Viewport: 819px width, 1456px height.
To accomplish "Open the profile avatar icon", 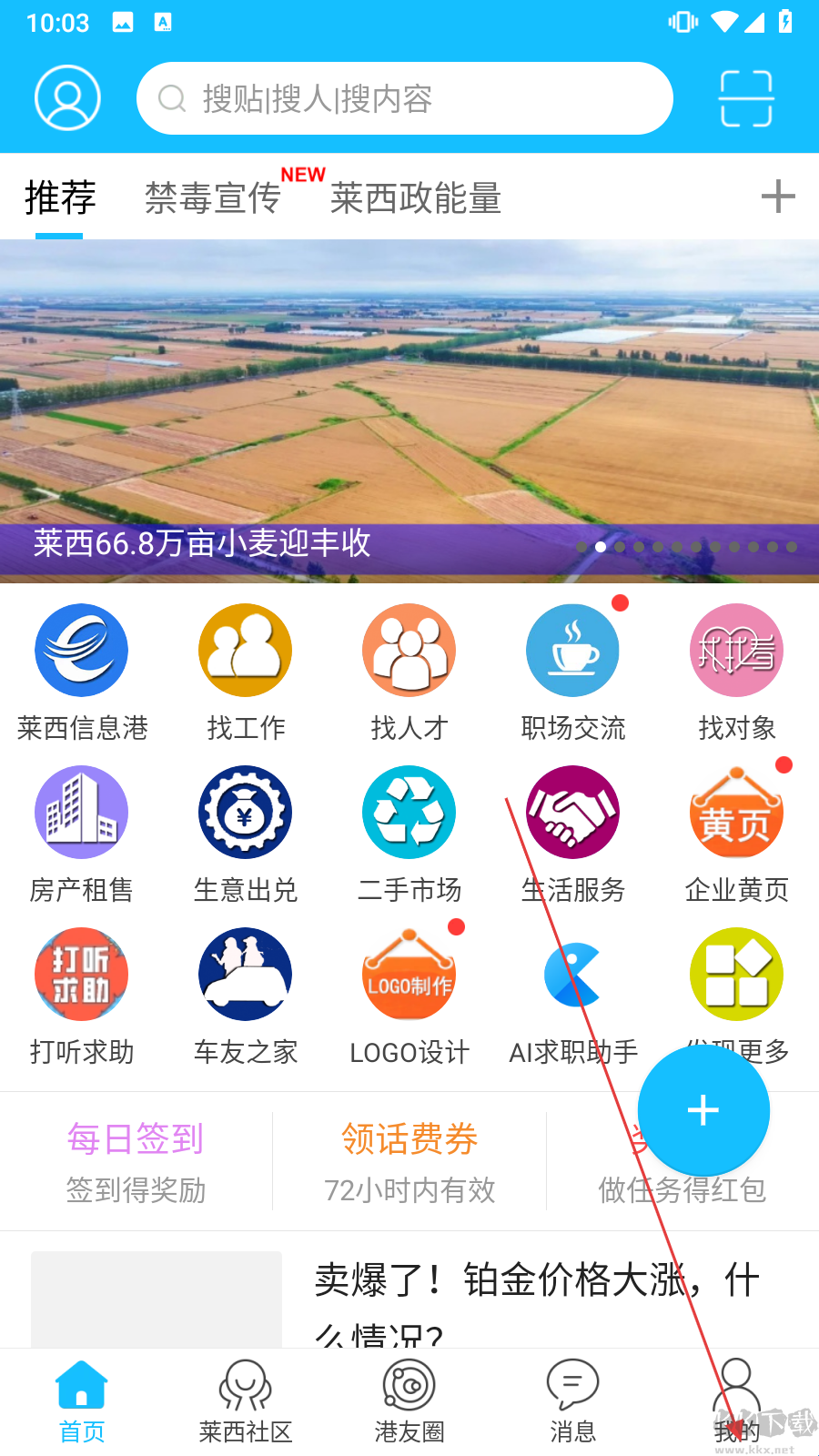I will point(66,97).
